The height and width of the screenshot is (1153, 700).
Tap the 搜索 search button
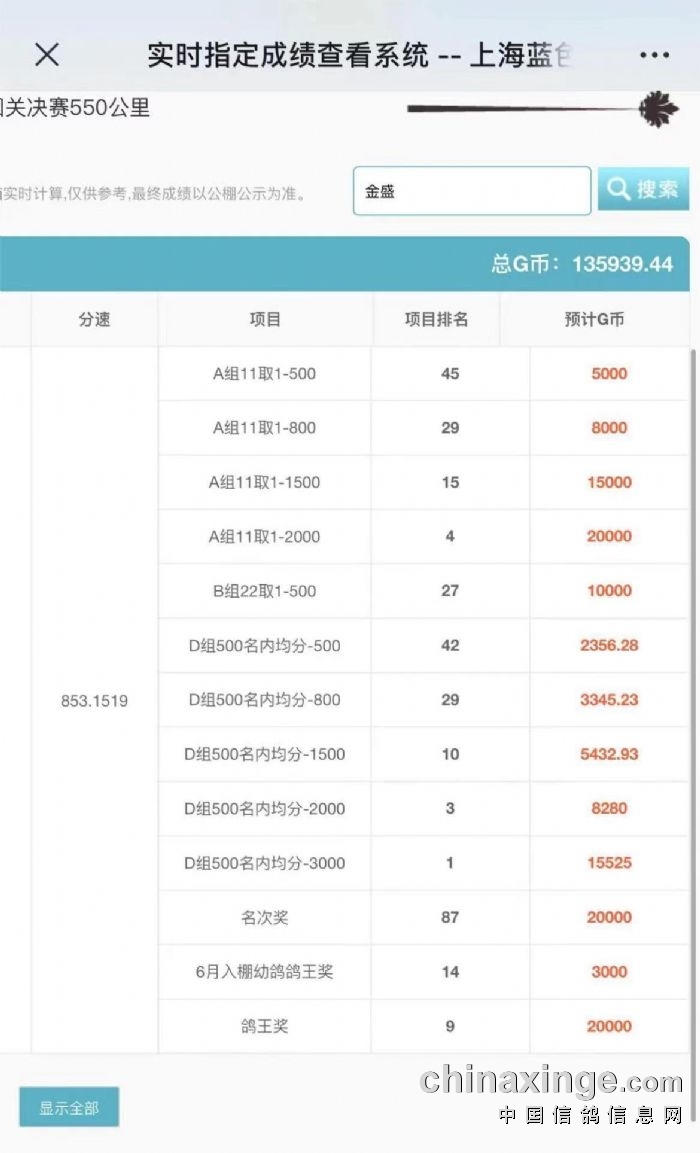643,189
